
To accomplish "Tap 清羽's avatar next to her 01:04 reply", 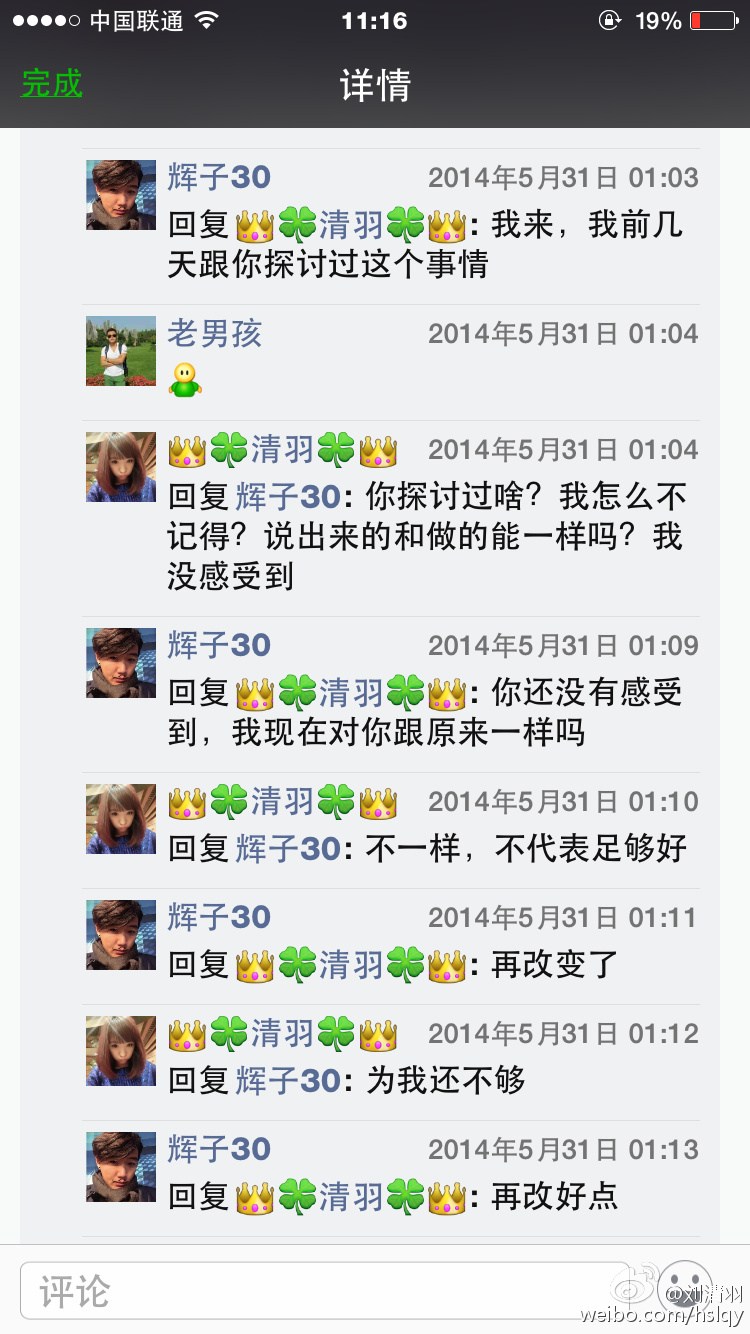I will (x=120, y=467).
